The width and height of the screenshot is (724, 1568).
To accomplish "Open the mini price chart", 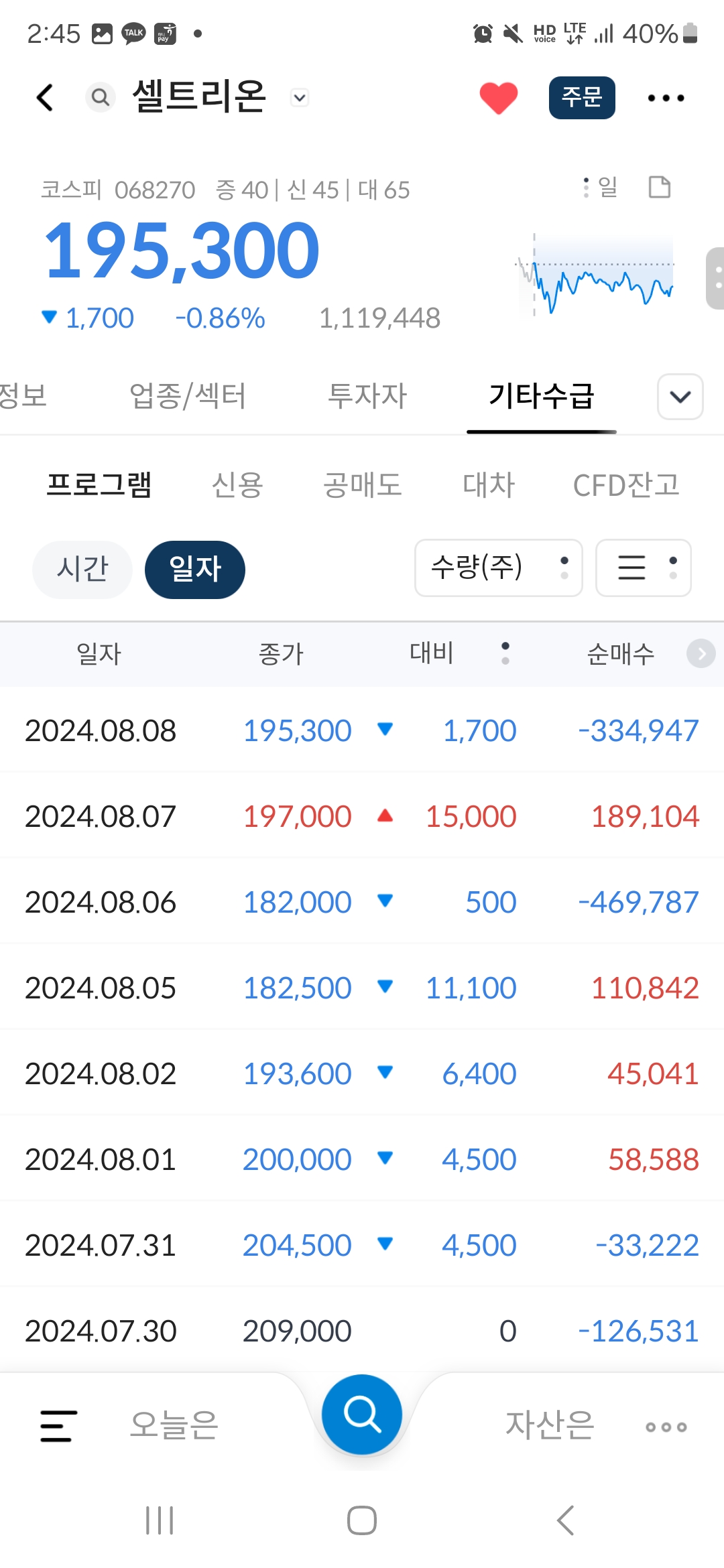I will pos(595,274).
